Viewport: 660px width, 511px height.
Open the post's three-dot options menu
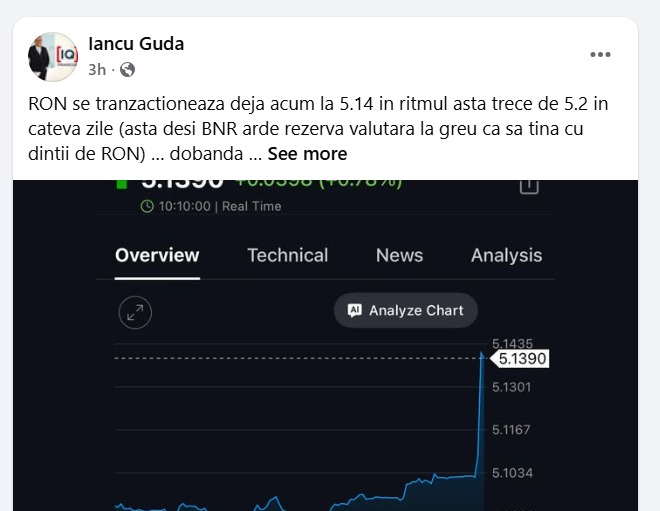[x=600, y=55]
